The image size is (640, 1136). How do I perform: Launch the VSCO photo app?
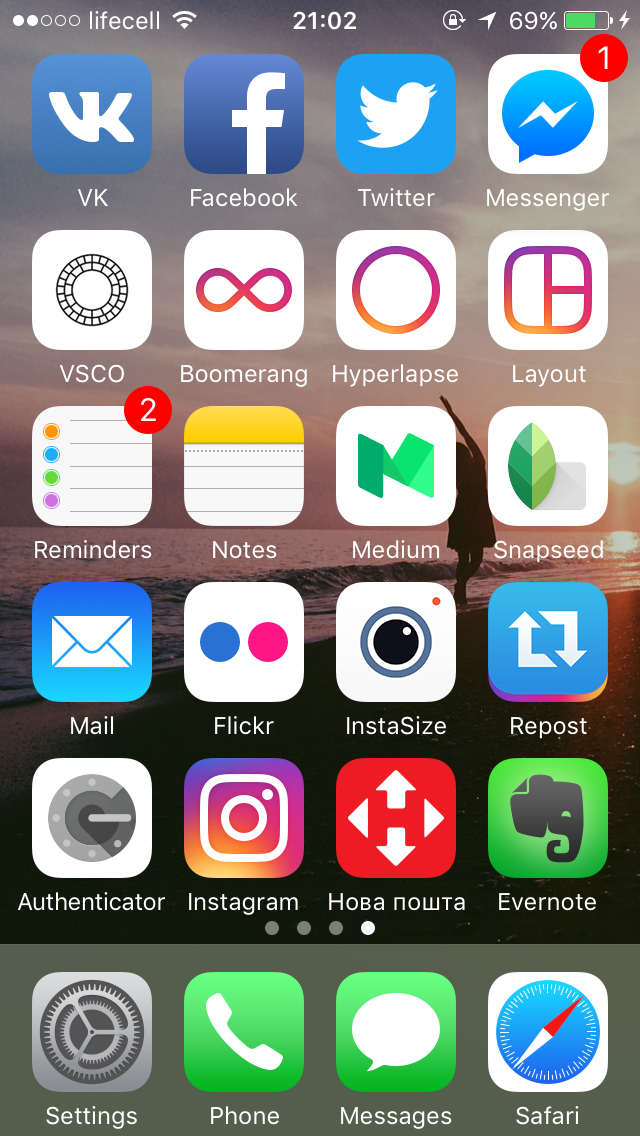92,290
